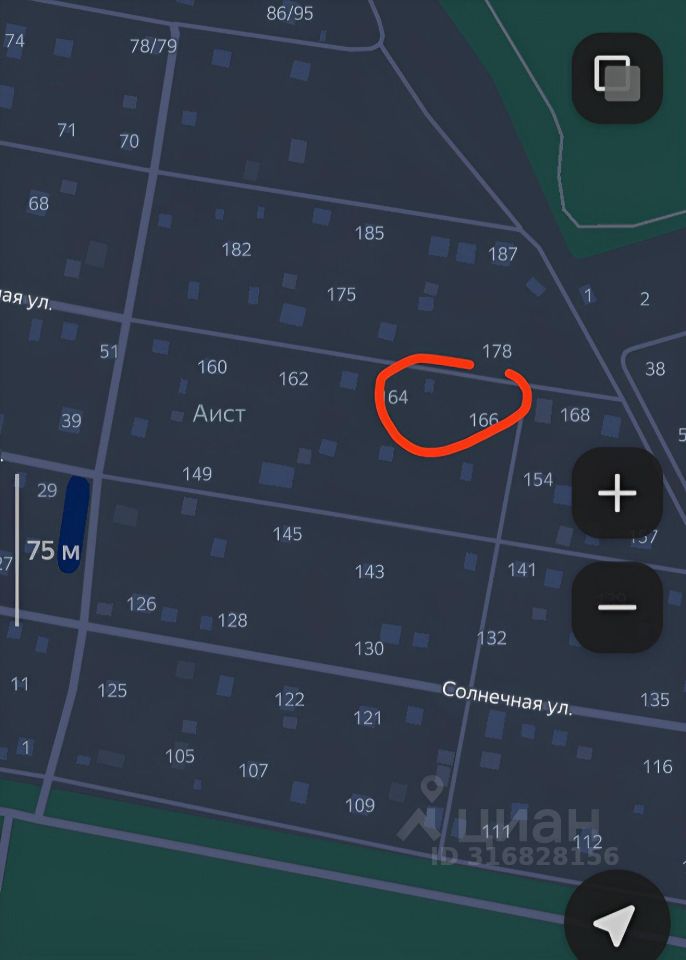Zoom out of the map

pos(617,606)
